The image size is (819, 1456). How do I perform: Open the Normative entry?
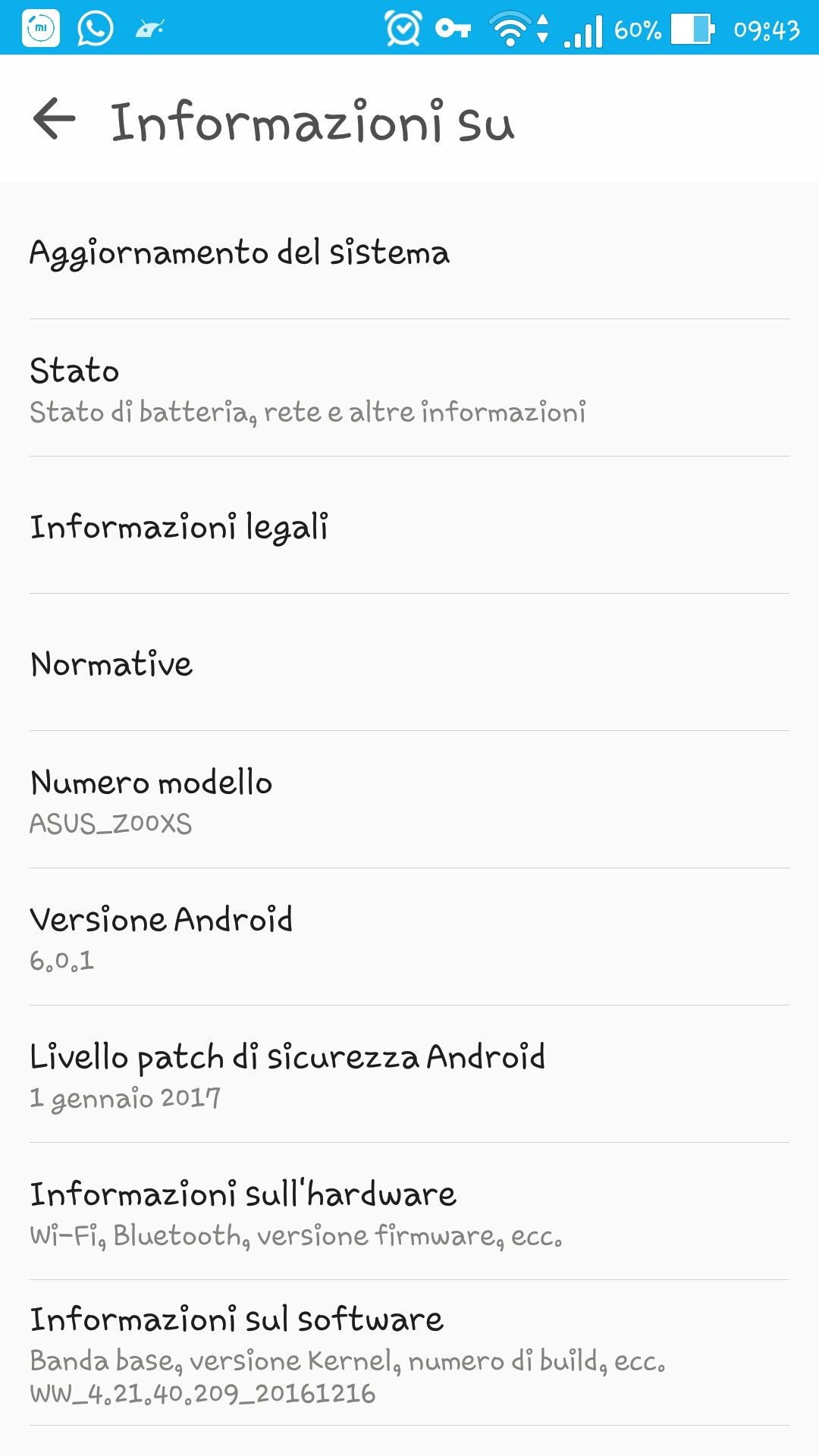[409, 663]
